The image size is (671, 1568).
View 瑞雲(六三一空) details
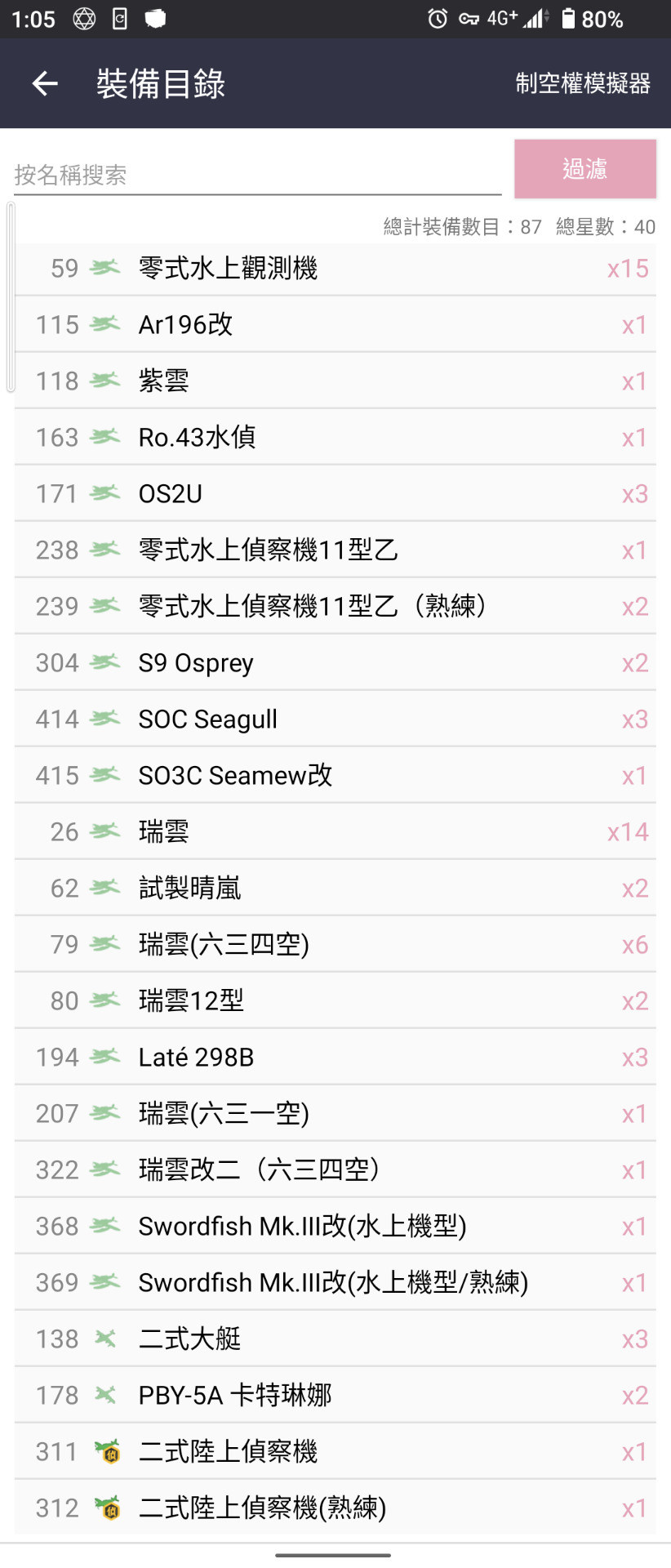point(335,1114)
